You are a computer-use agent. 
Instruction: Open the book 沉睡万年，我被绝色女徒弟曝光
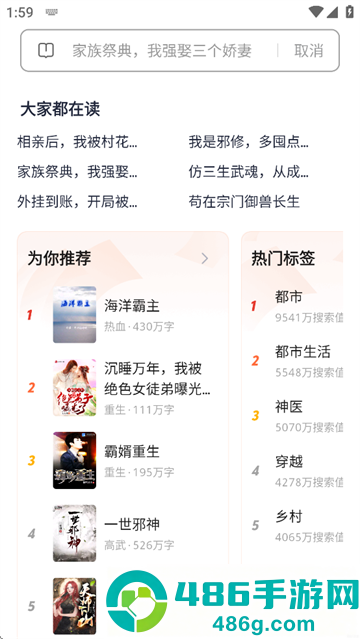point(122,387)
